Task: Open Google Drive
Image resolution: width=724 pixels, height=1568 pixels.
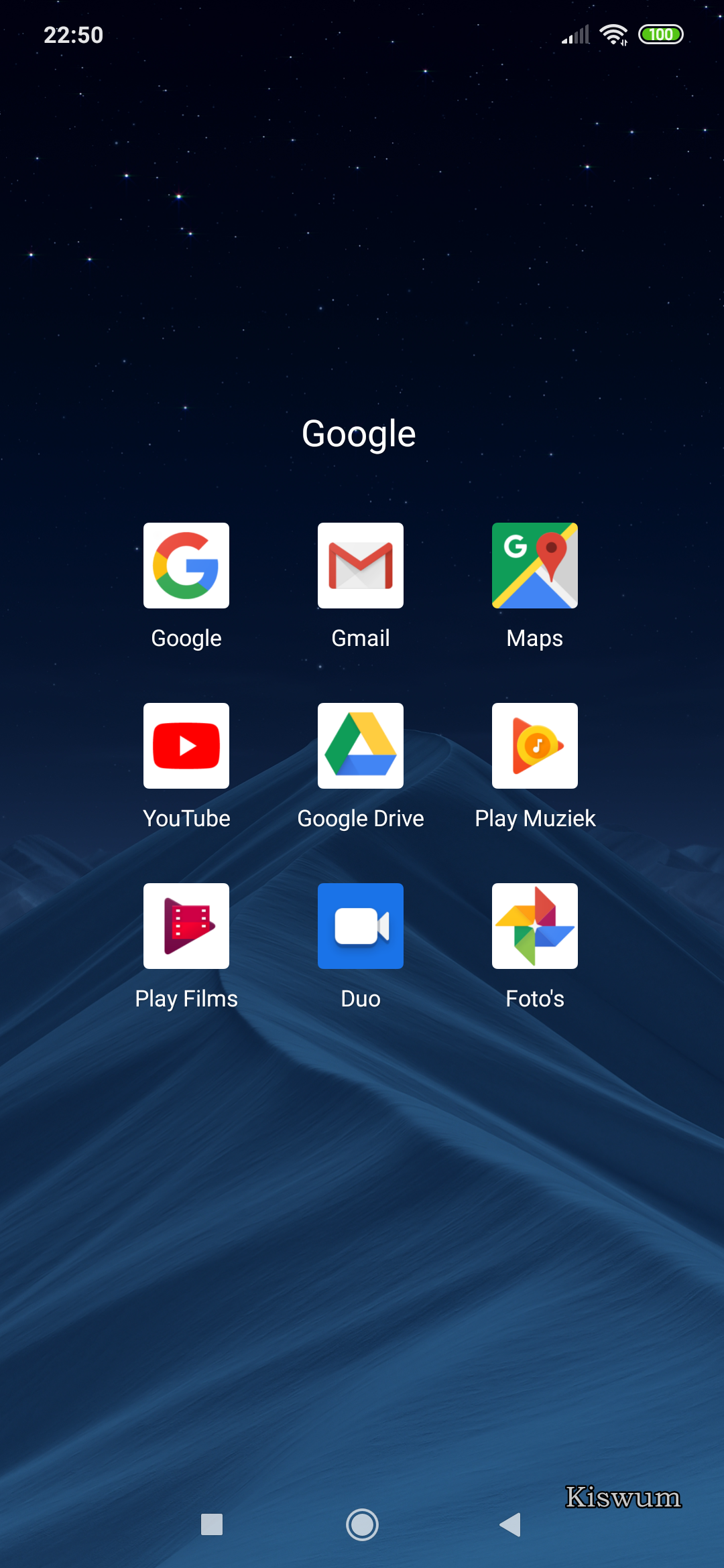Action: (x=361, y=746)
